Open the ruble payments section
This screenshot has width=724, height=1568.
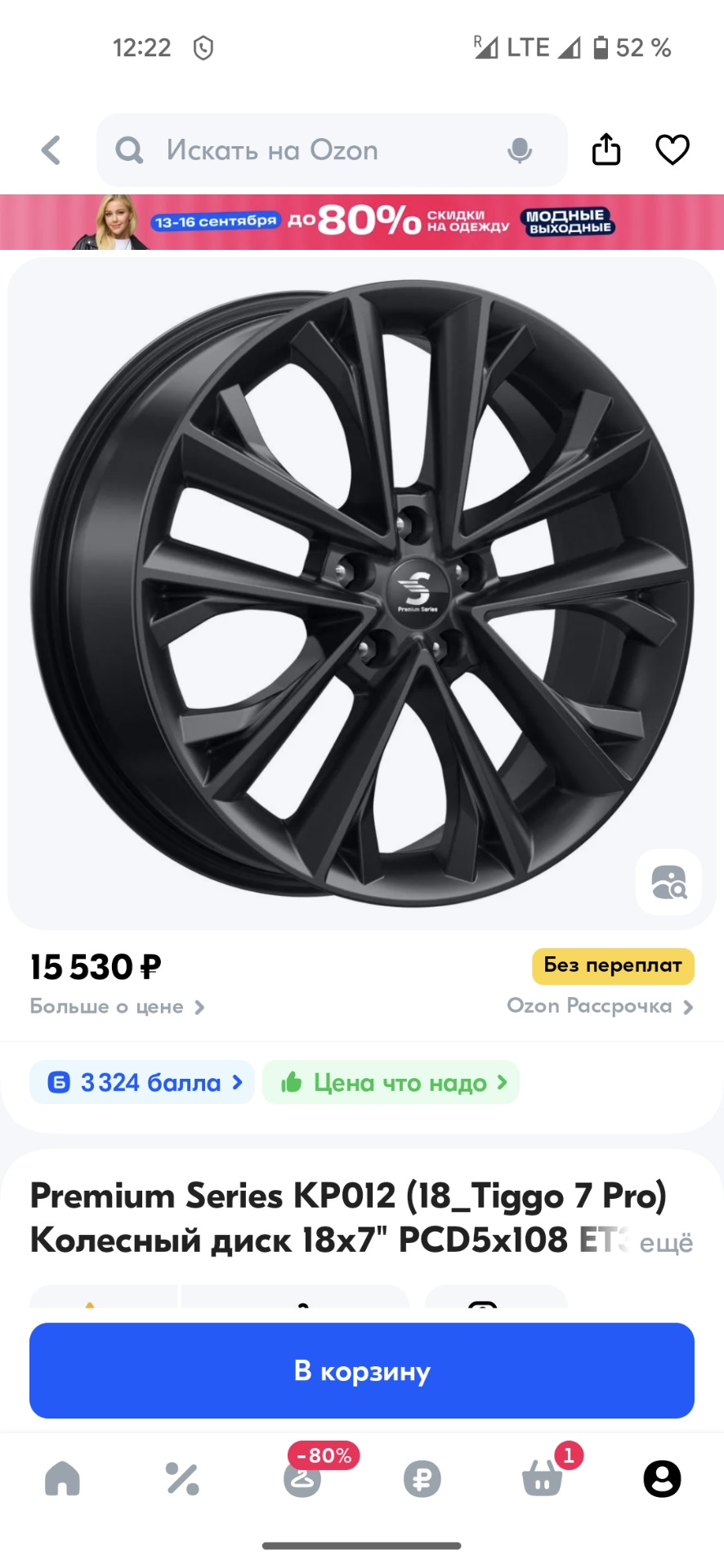coord(422,1478)
